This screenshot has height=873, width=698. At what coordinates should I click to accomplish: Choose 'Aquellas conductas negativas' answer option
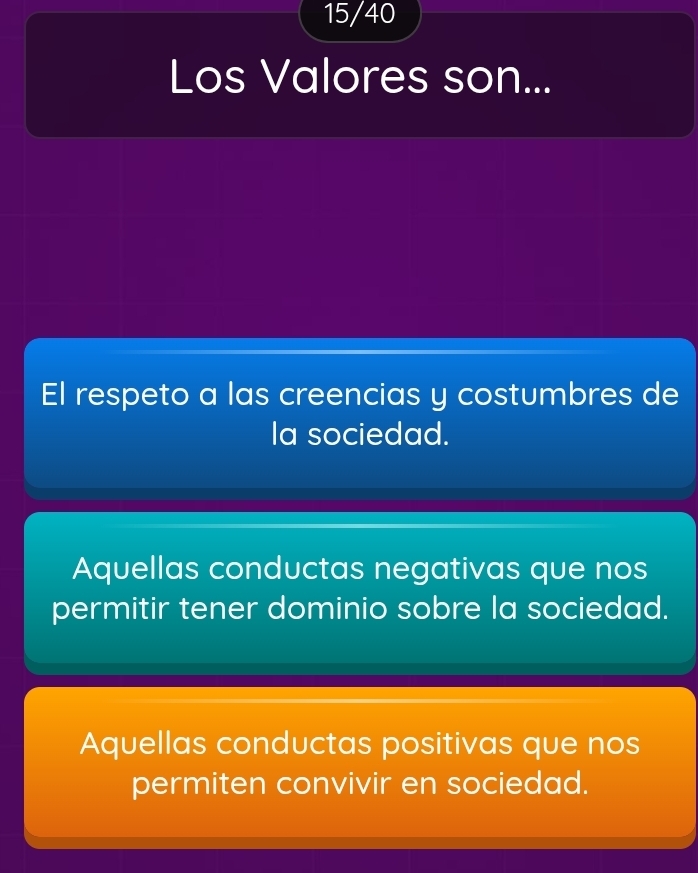point(360,587)
